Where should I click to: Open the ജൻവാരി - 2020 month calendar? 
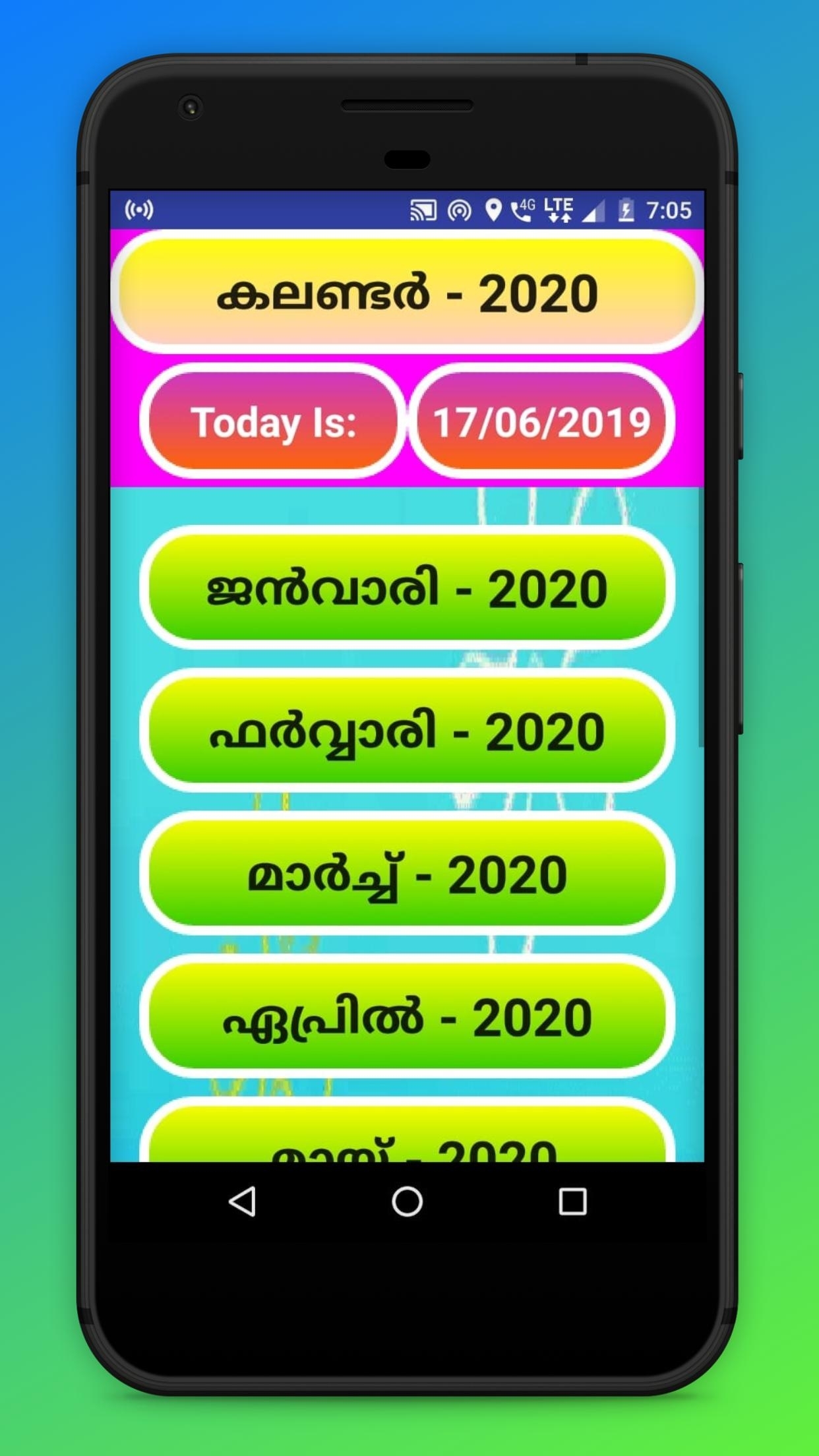[407, 587]
